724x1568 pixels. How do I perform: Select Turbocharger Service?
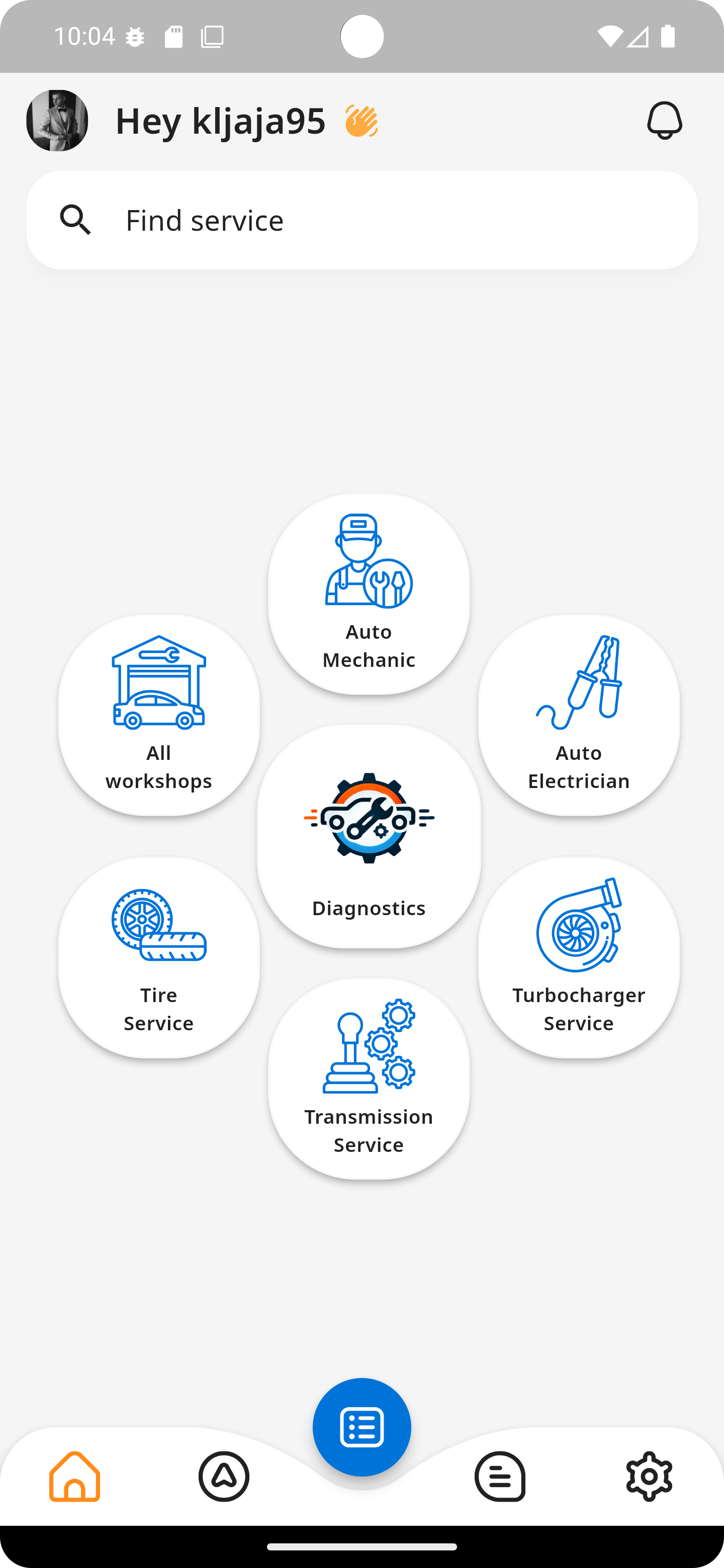coord(579,957)
